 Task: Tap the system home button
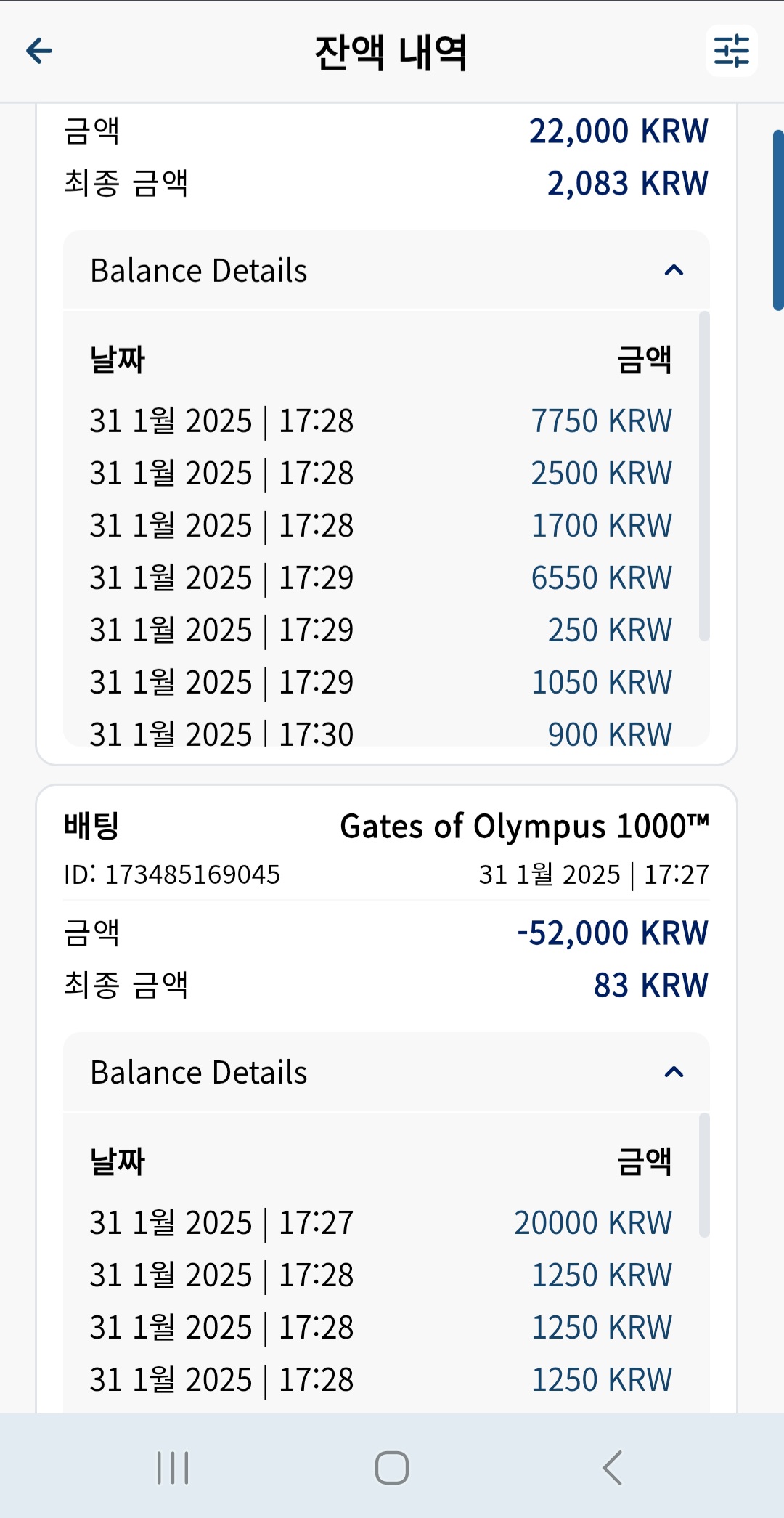[392, 1468]
